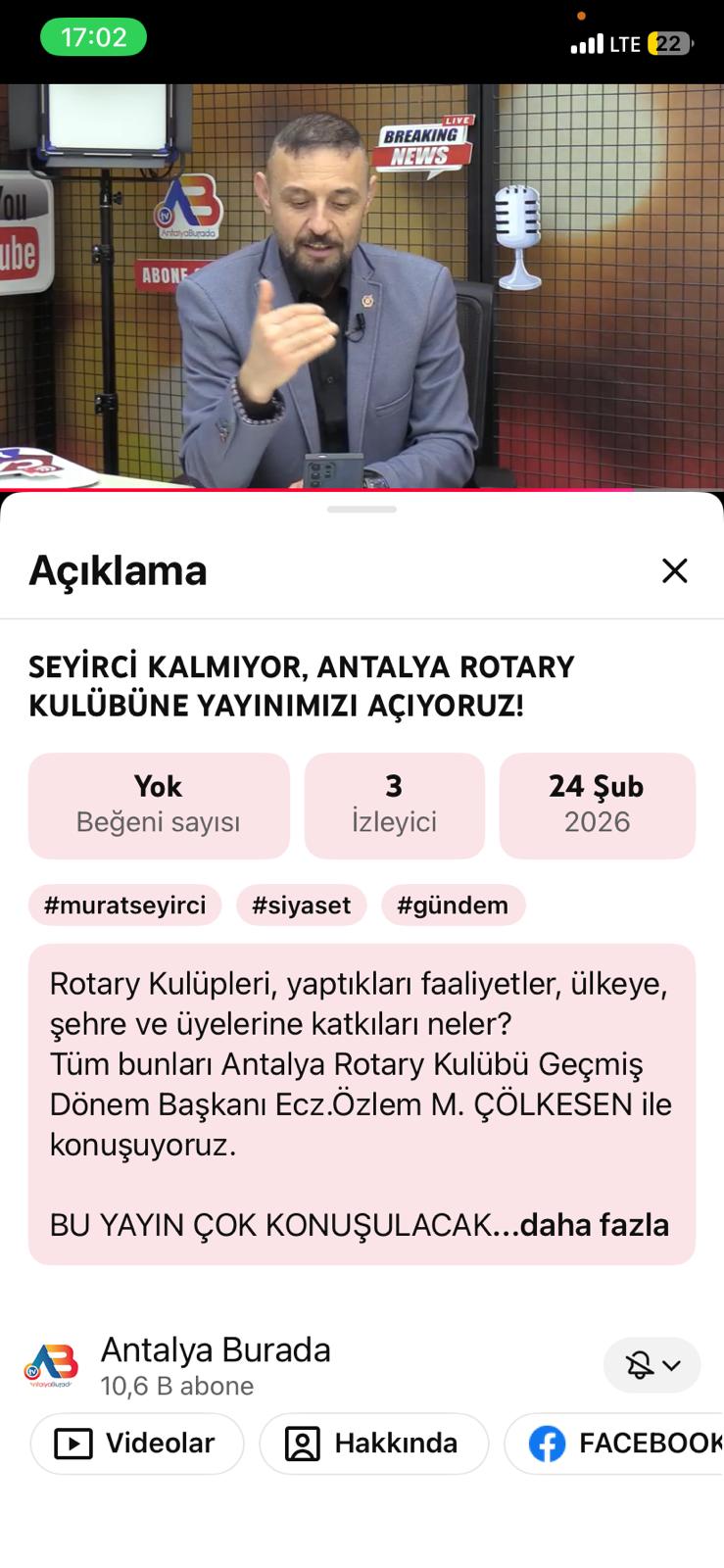The image size is (724, 1568).
Task: Open the #siyaset hashtag
Action: pos(302,905)
